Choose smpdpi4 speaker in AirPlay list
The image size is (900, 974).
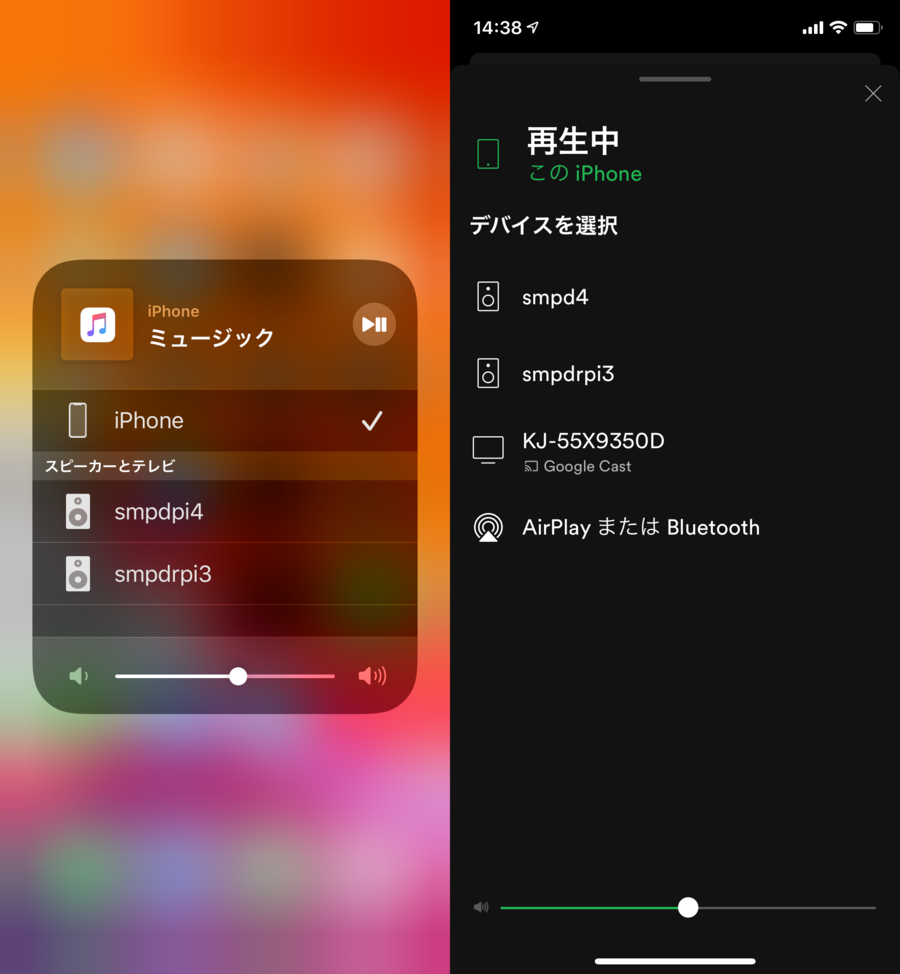click(225, 512)
